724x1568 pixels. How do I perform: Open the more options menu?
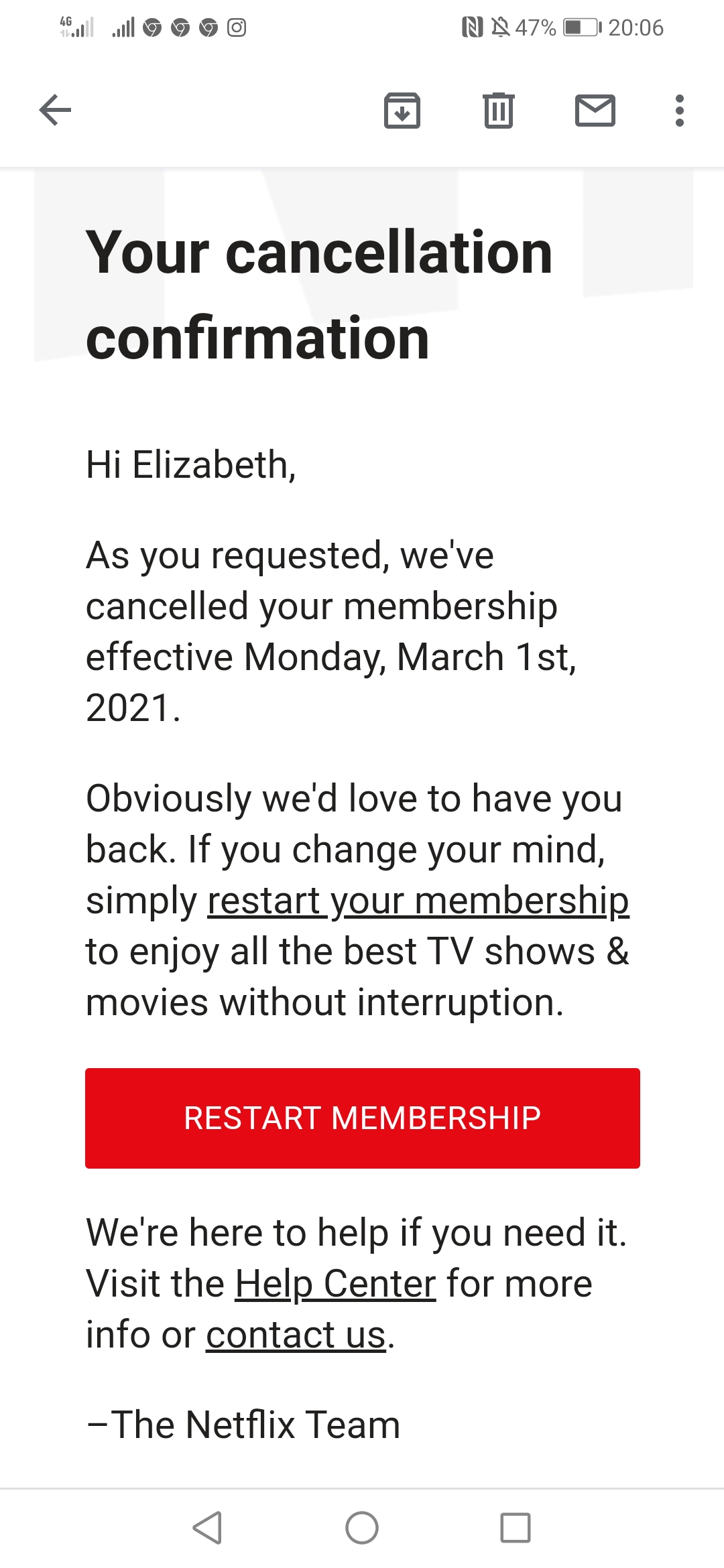point(679,111)
